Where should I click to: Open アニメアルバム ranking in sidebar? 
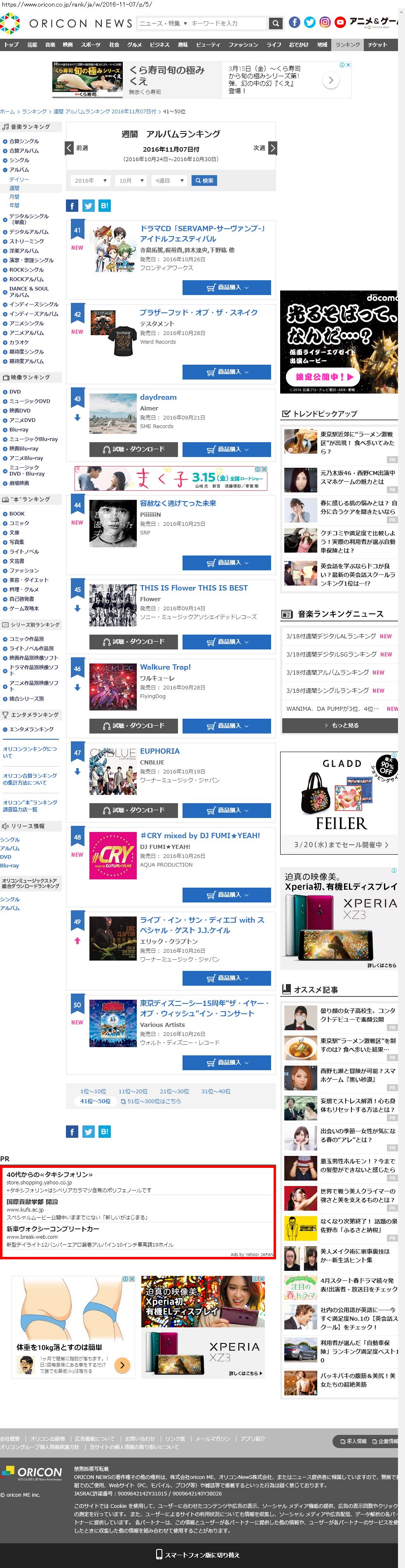(26, 333)
